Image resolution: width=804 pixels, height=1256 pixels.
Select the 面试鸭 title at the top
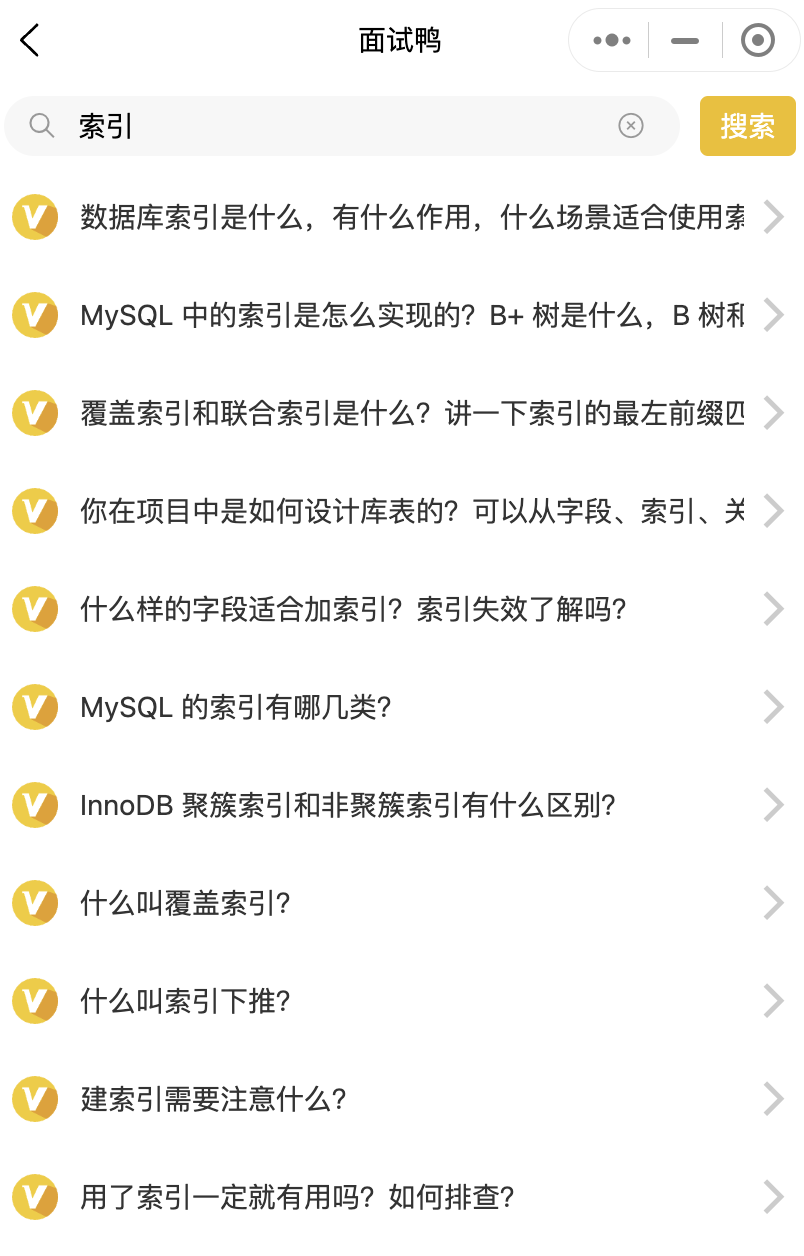pos(401,40)
